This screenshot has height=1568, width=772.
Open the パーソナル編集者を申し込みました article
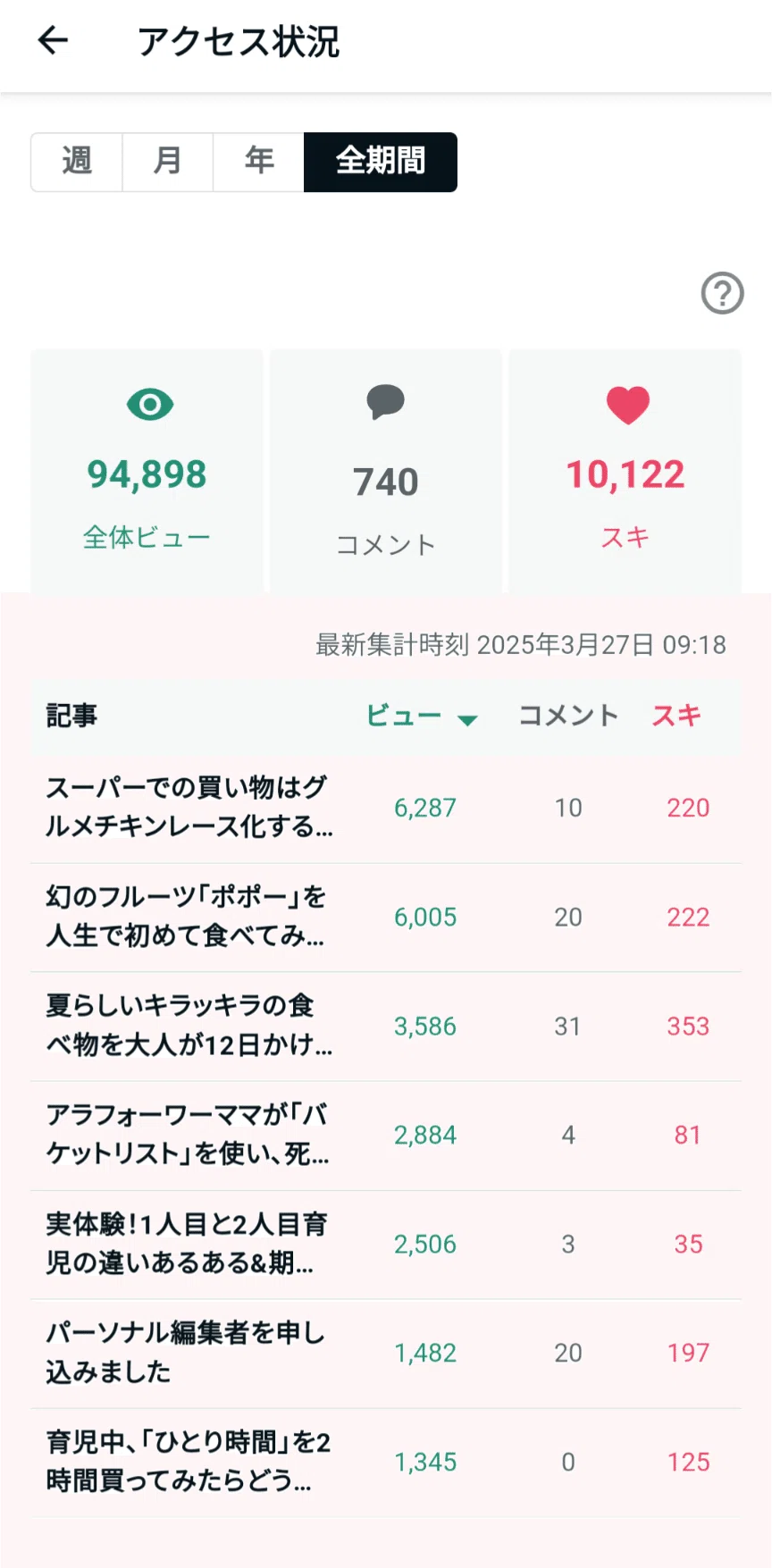[386, 1354]
